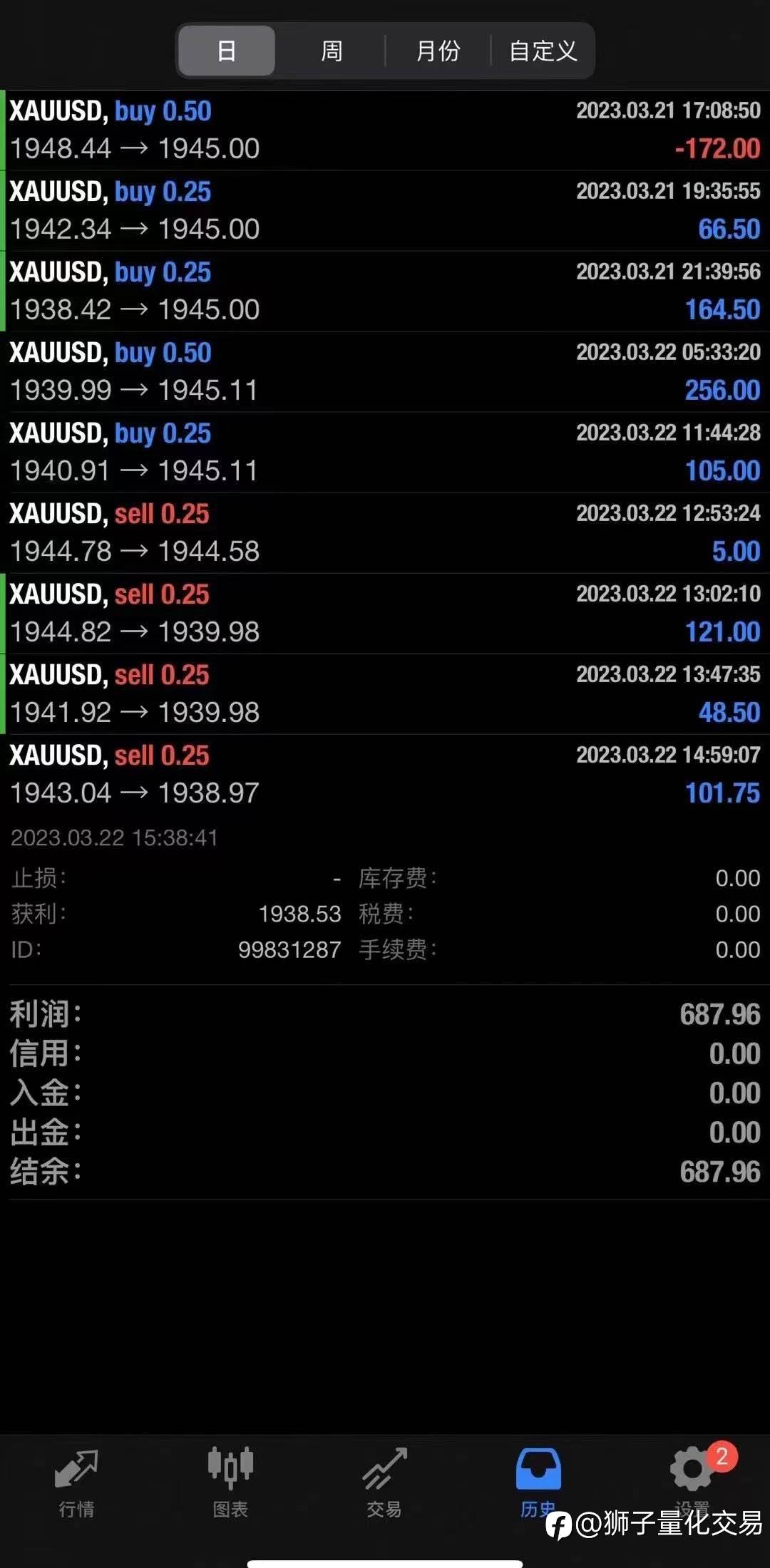The image size is (770, 1568).
Task: Expand the buy trade with 105.00 profit
Action: pos(385,453)
